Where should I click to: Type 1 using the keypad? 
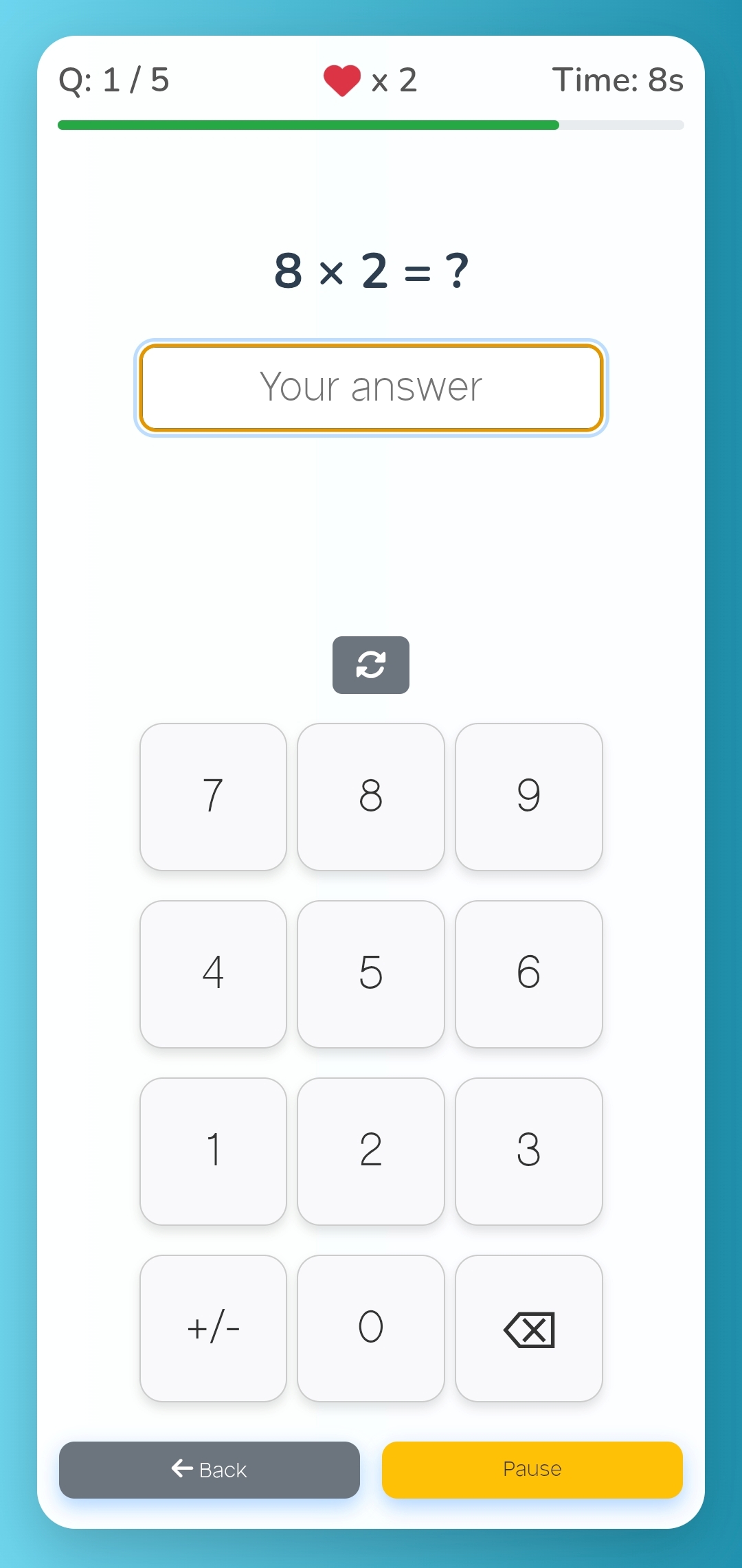point(213,1151)
